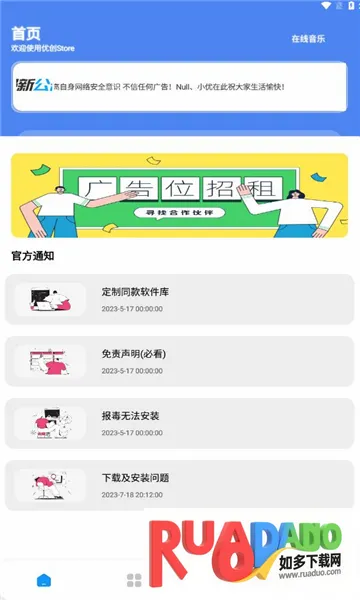This screenshot has height=600, width=360.
Task: Open 在线音乐 online music
Action: click(308, 39)
